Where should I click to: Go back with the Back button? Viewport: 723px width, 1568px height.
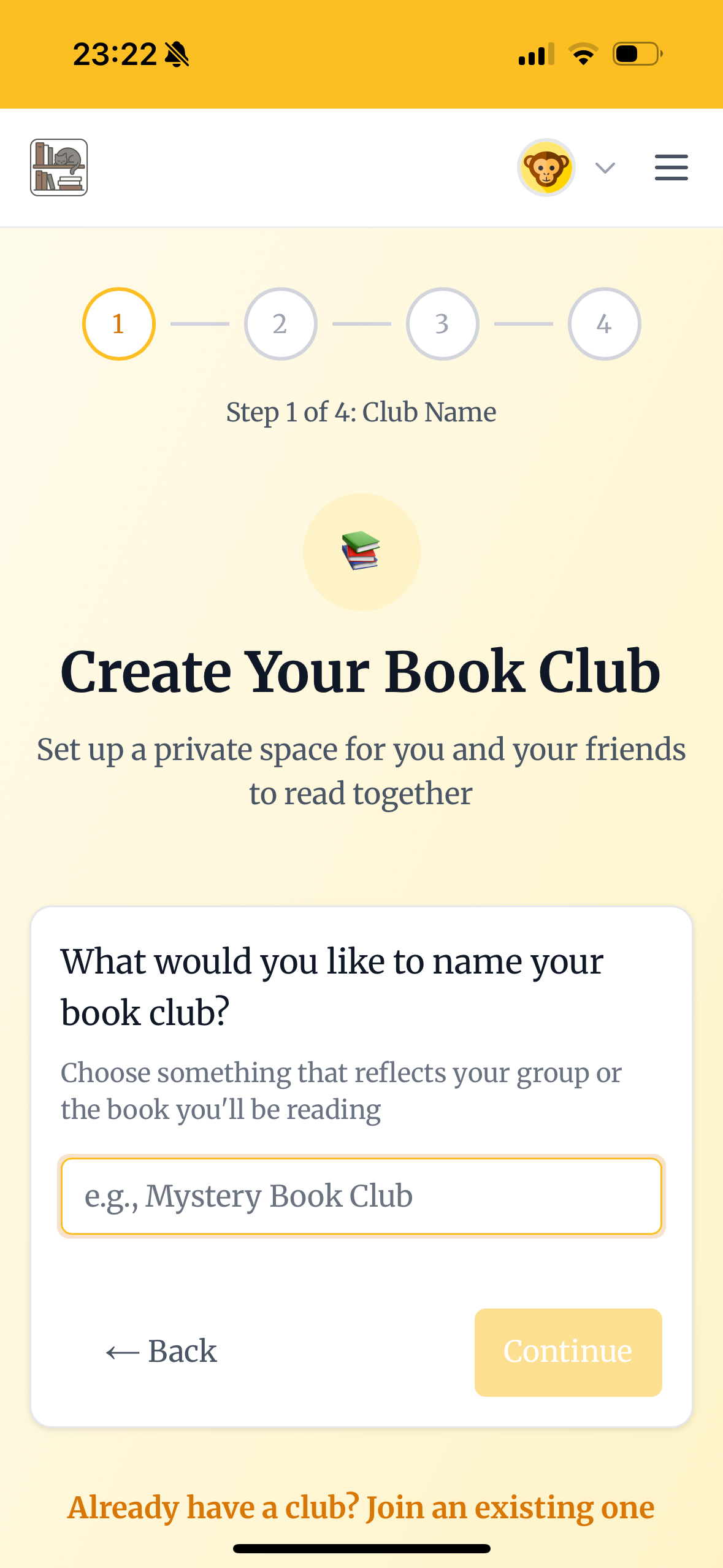point(161,1351)
